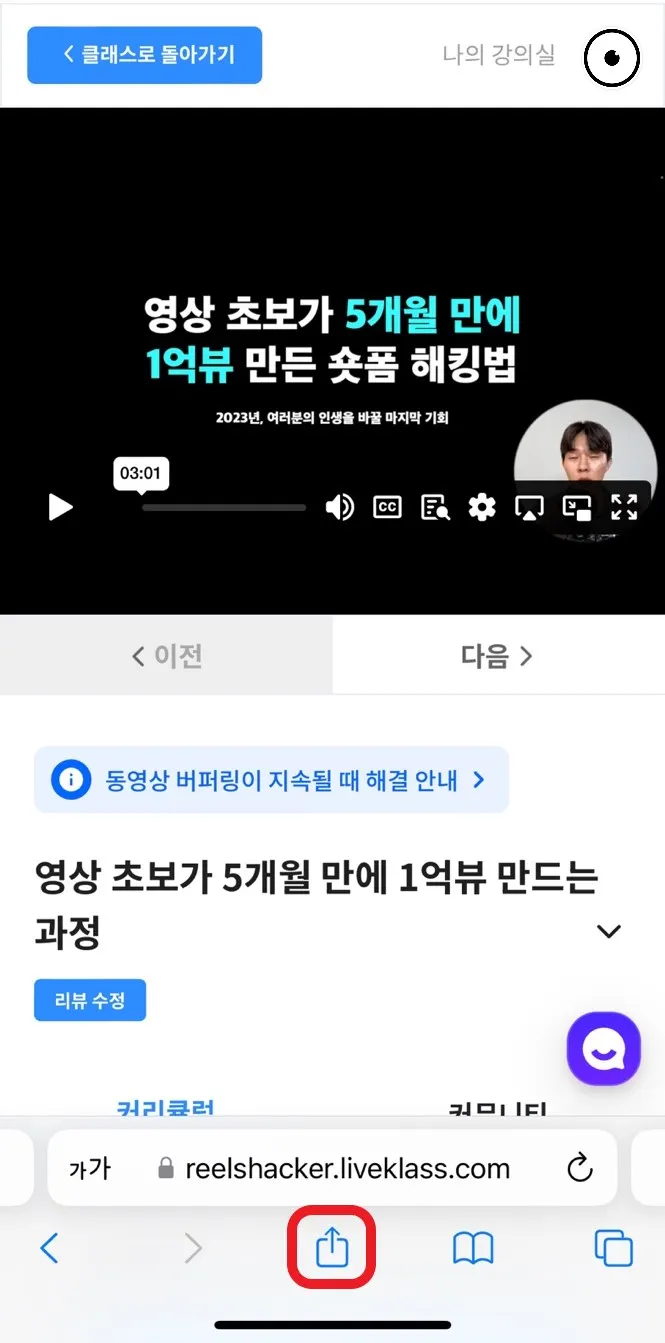Open 나의 강의실 link
The height and width of the screenshot is (1343, 665).
coord(498,55)
